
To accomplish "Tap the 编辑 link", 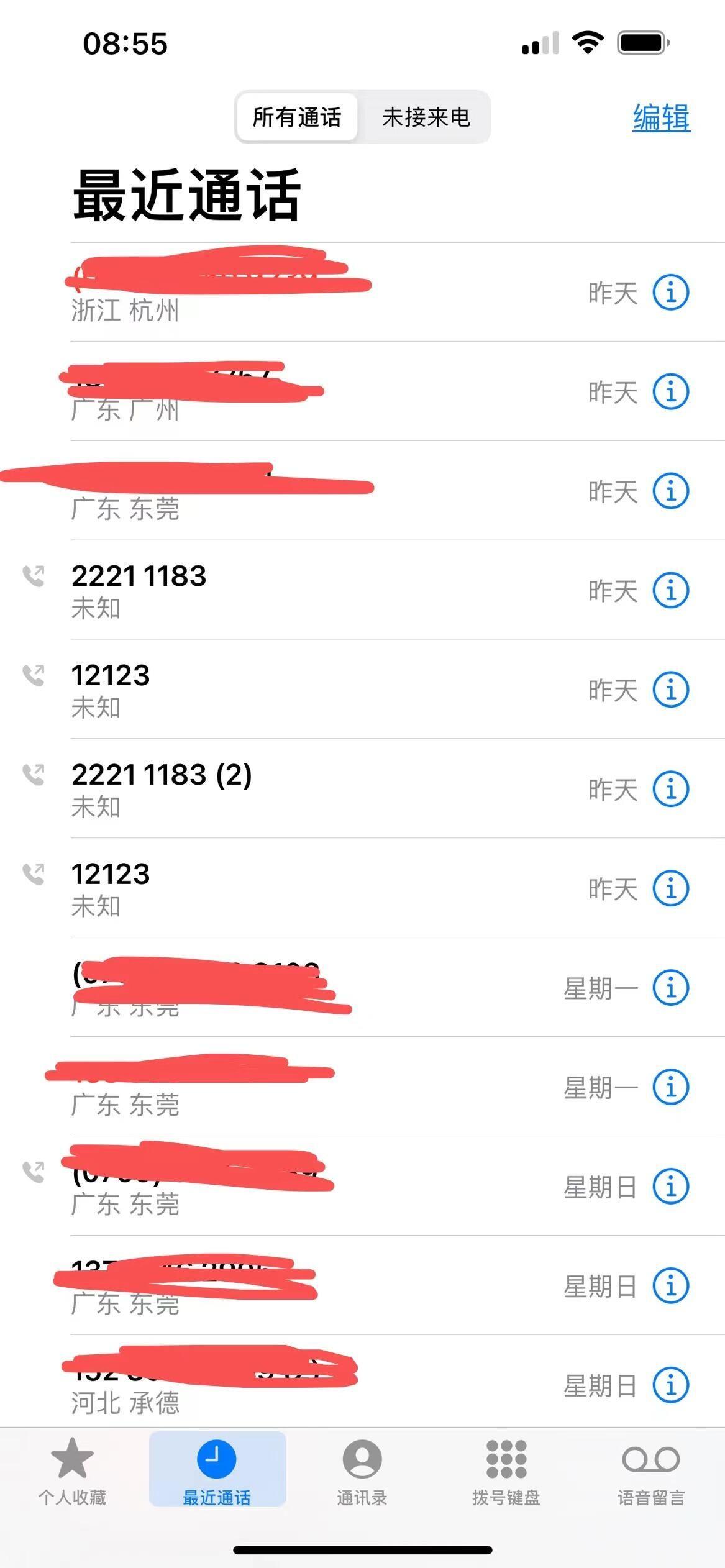I will point(661,117).
